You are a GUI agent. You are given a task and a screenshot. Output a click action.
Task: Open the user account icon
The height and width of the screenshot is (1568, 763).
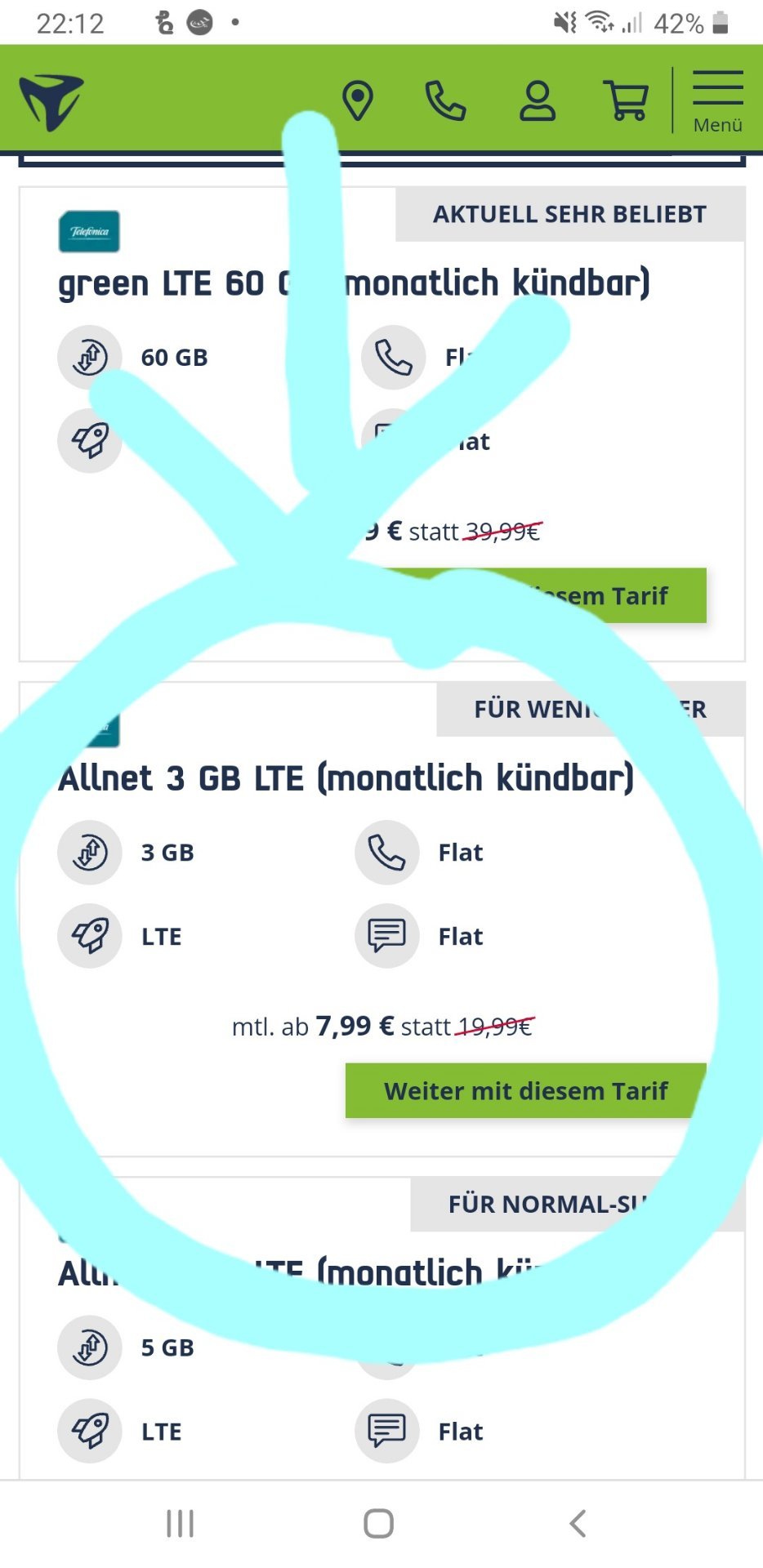click(538, 101)
